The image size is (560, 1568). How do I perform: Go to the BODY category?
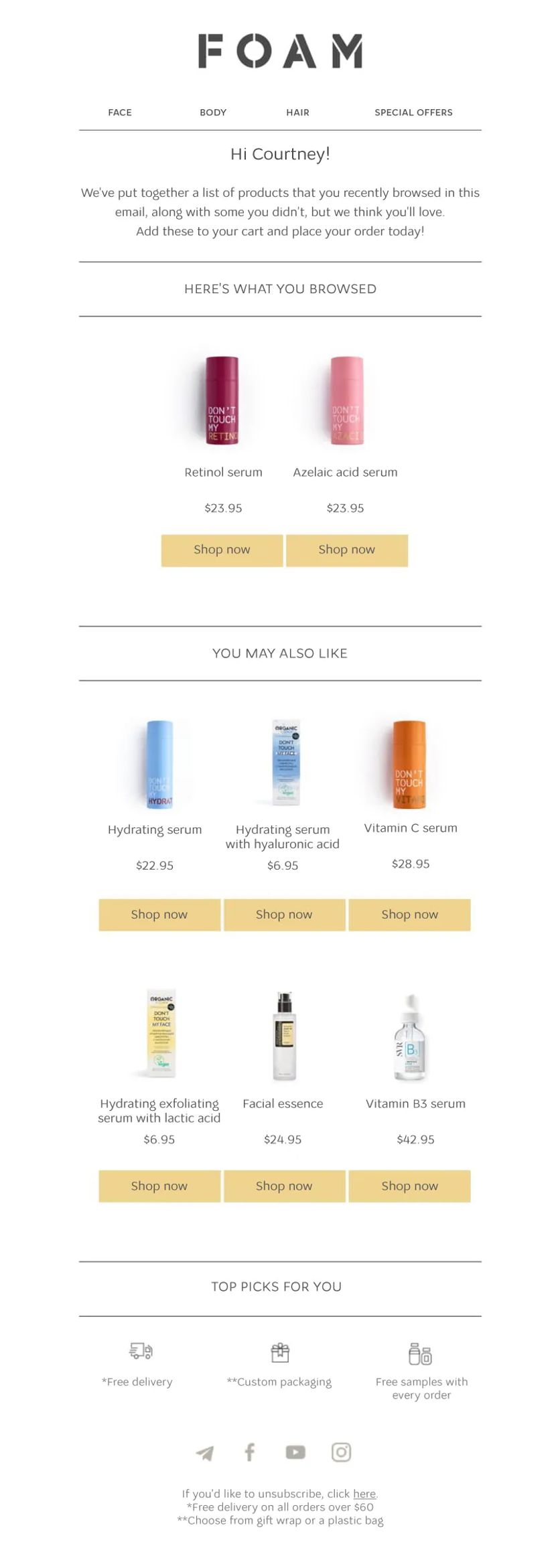(x=213, y=112)
